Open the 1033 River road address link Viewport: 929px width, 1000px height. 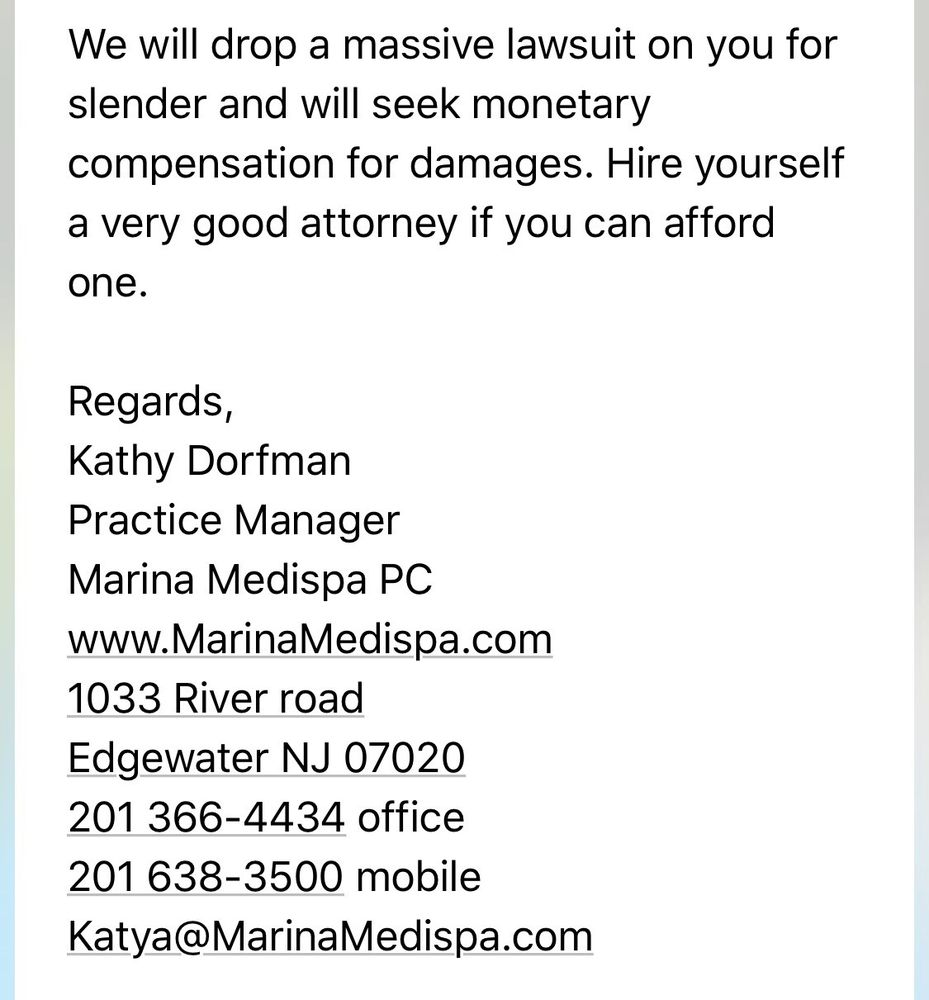point(215,698)
